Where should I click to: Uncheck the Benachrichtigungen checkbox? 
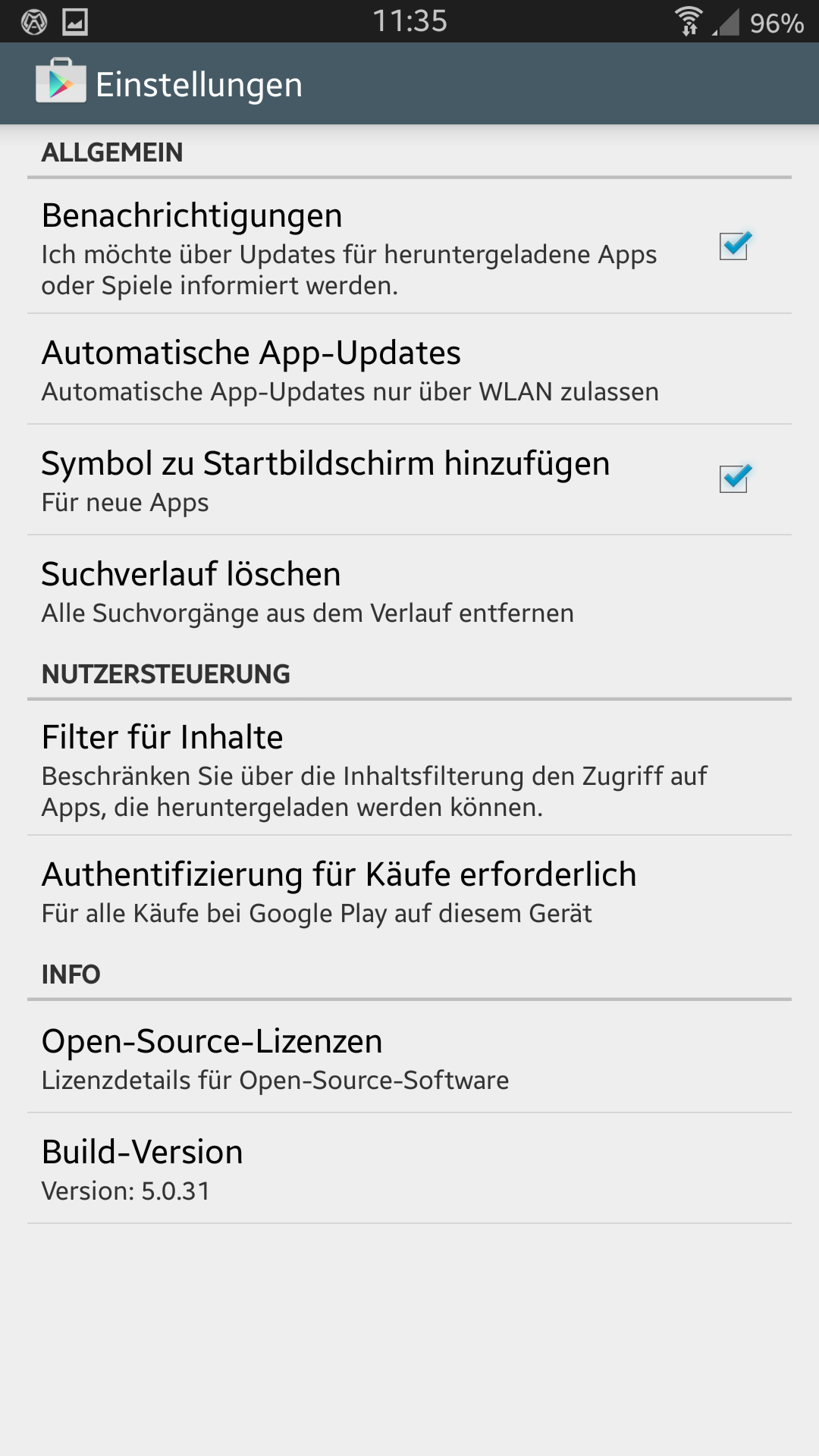(734, 246)
